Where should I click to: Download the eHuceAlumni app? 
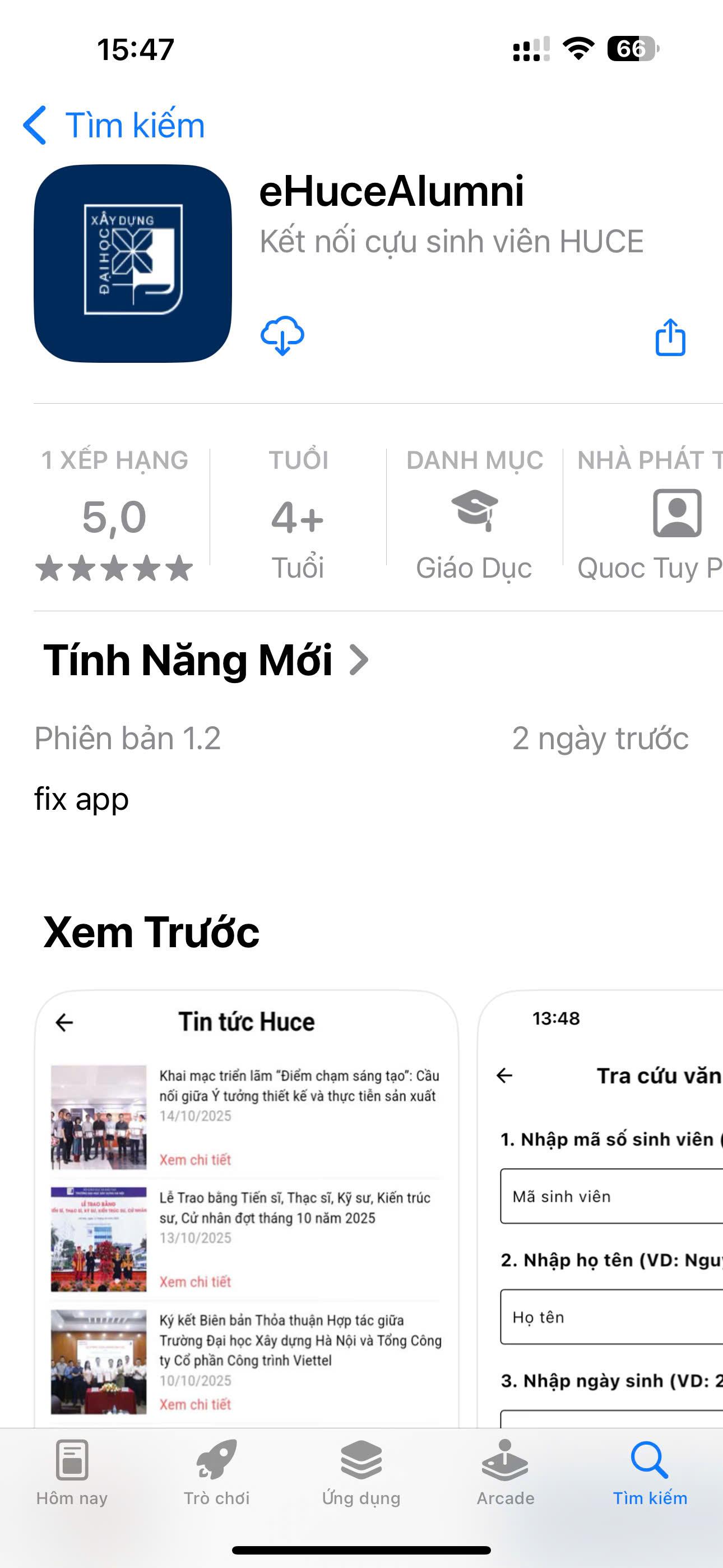(282, 335)
